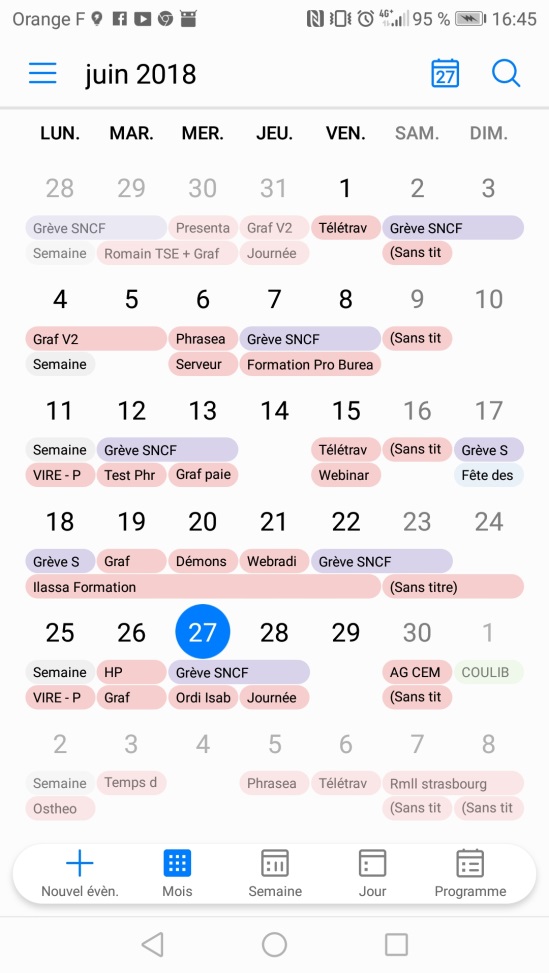Open the search magnifier
Image resolution: width=549 pixels, height=973 pixels.
506,73
